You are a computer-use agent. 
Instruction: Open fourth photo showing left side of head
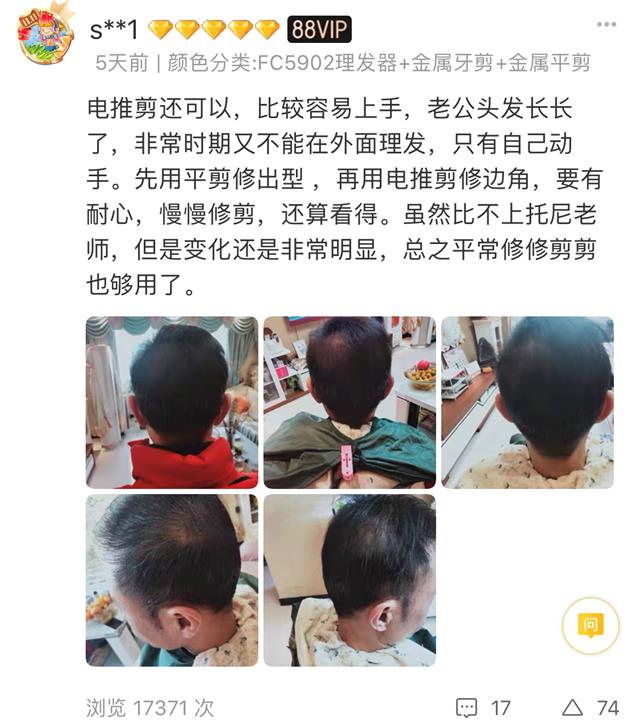pyautogui.click(x=171, y=580)
